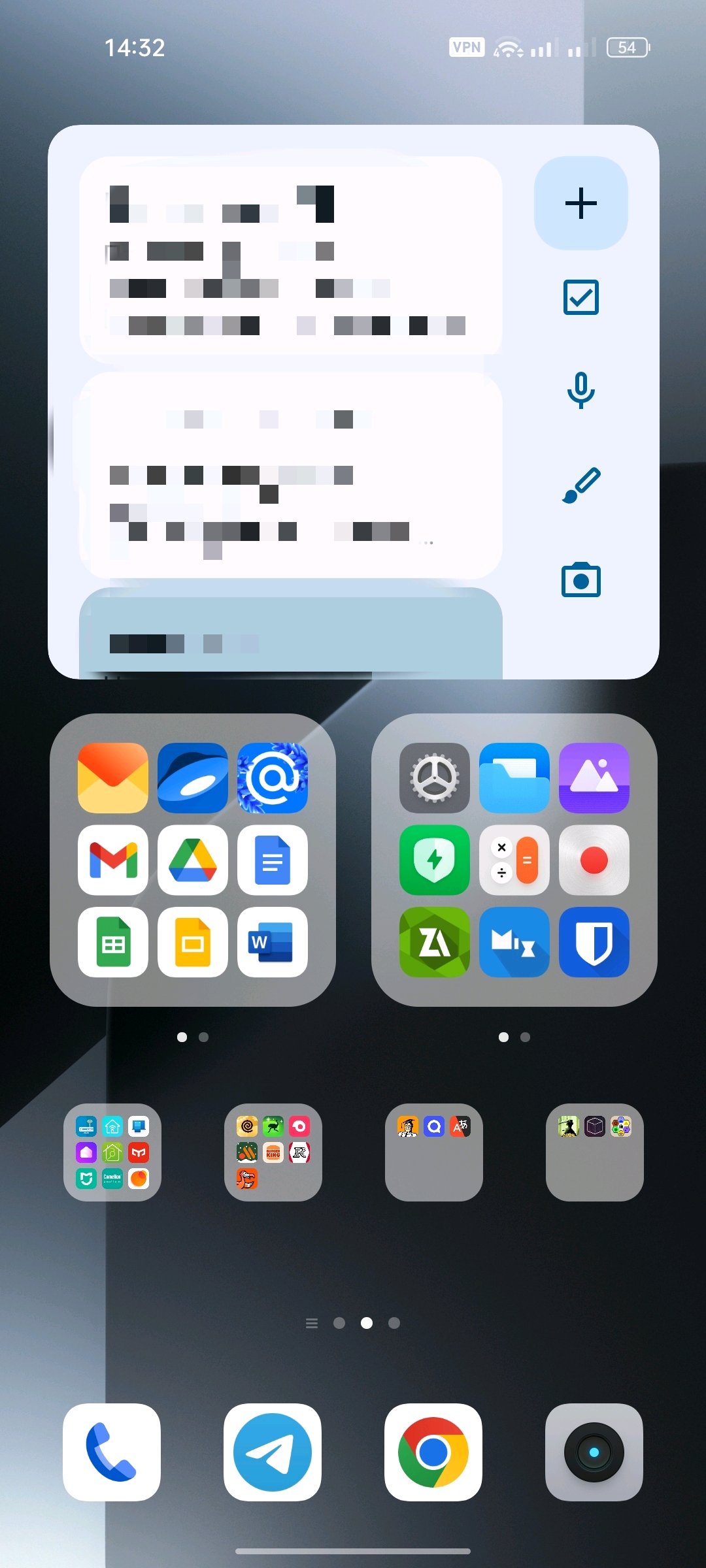Create a new note with the plus button
The width and height of the screenshot is (706, 1568).
580,203
